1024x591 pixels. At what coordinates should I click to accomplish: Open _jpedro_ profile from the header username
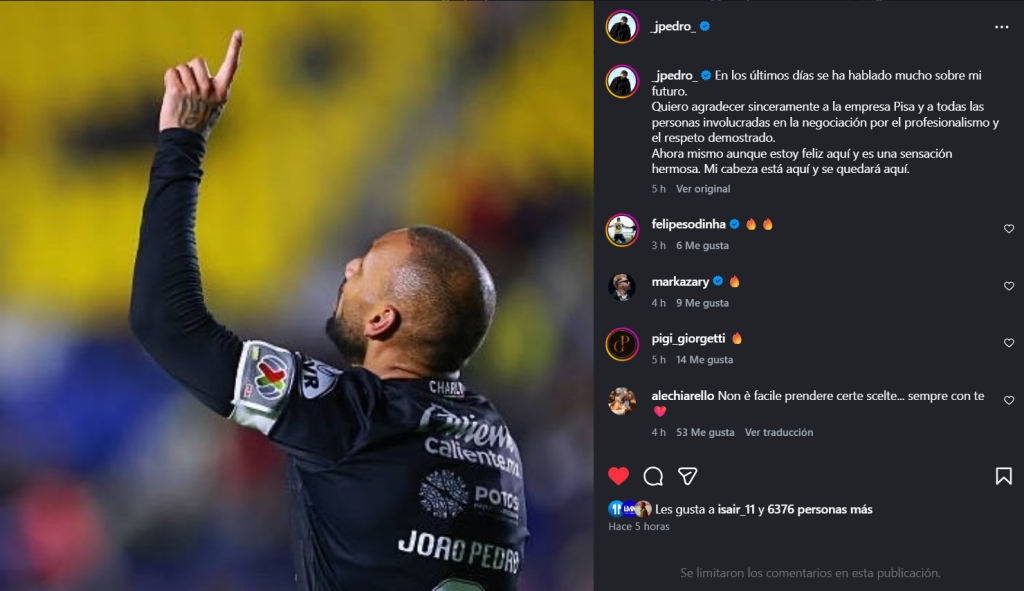click(672, 26)
